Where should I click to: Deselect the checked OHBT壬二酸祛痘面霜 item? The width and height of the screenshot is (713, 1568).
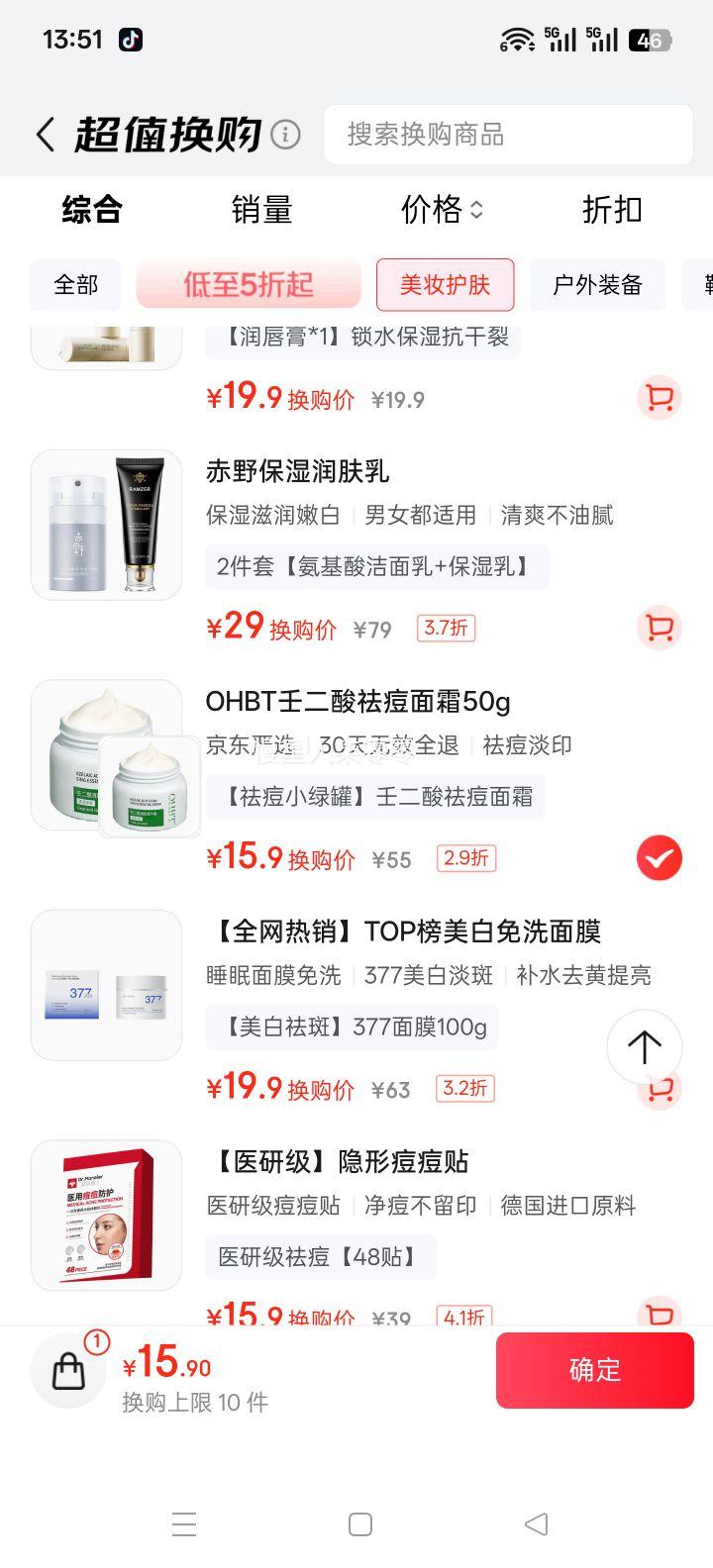coord(659,857)
